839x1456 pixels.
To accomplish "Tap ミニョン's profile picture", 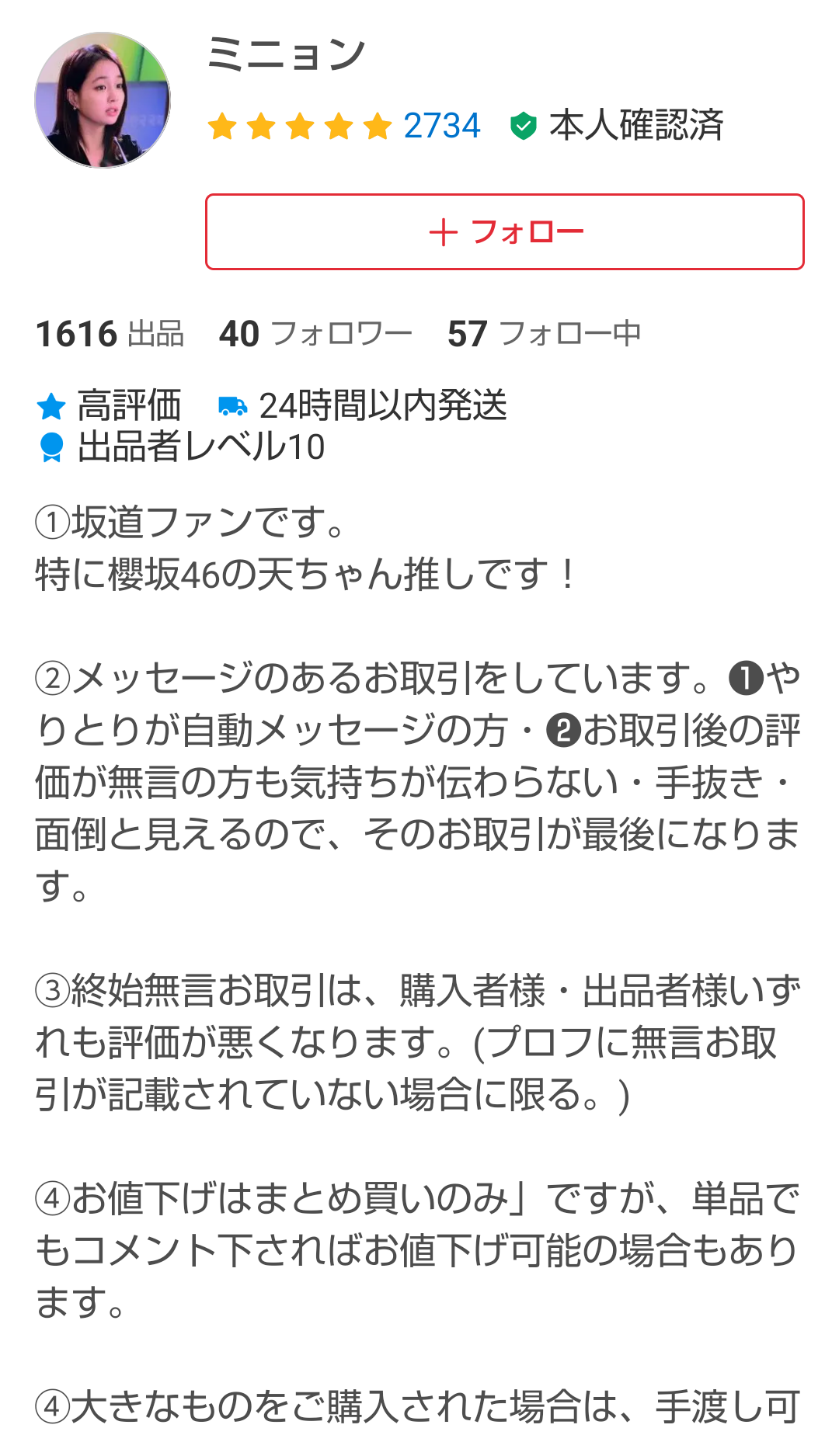I will (103, 100).
